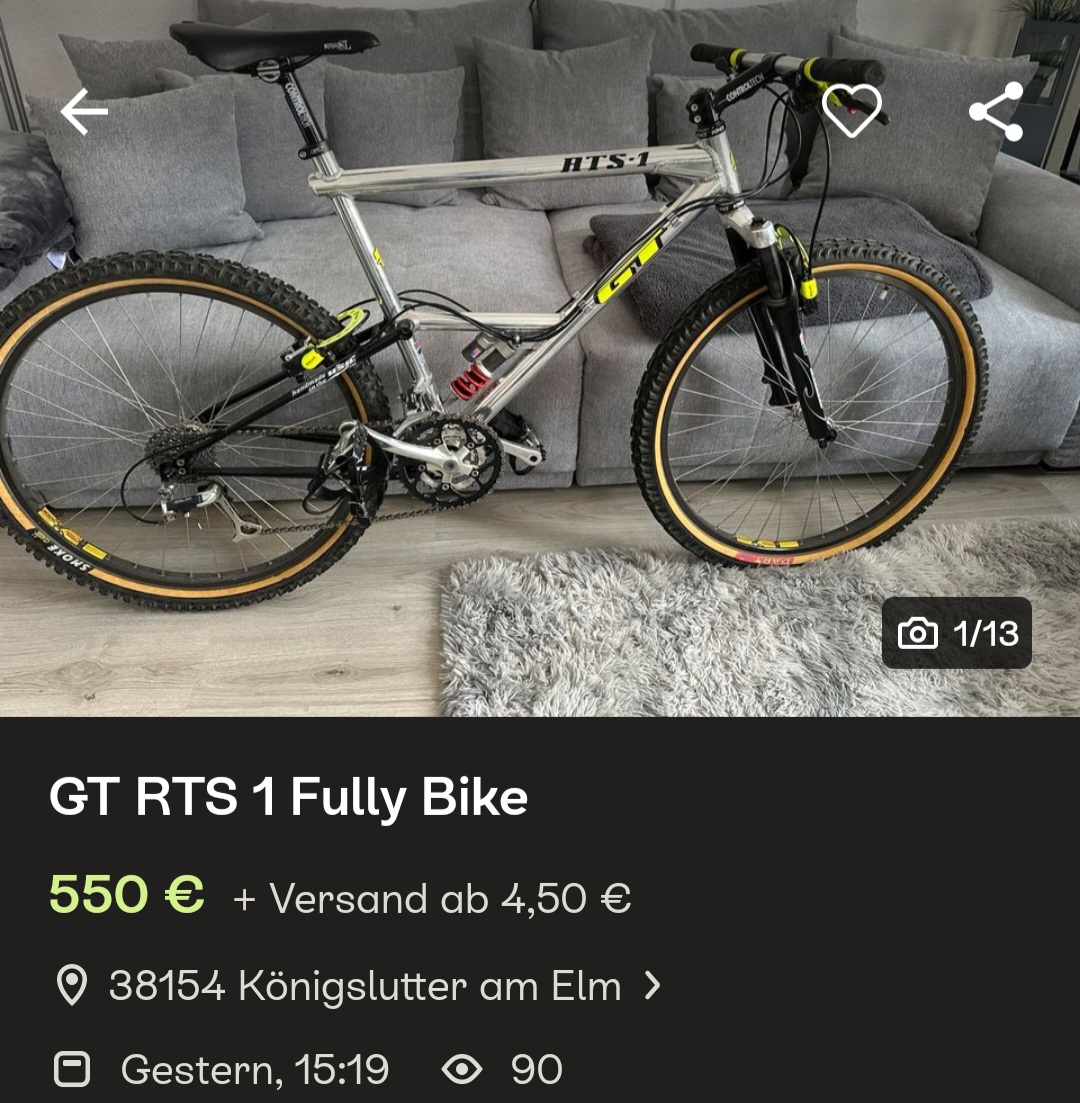Share the GT RTS 1 listing
Screen dimensions: 1080x1103
point(996,111)
